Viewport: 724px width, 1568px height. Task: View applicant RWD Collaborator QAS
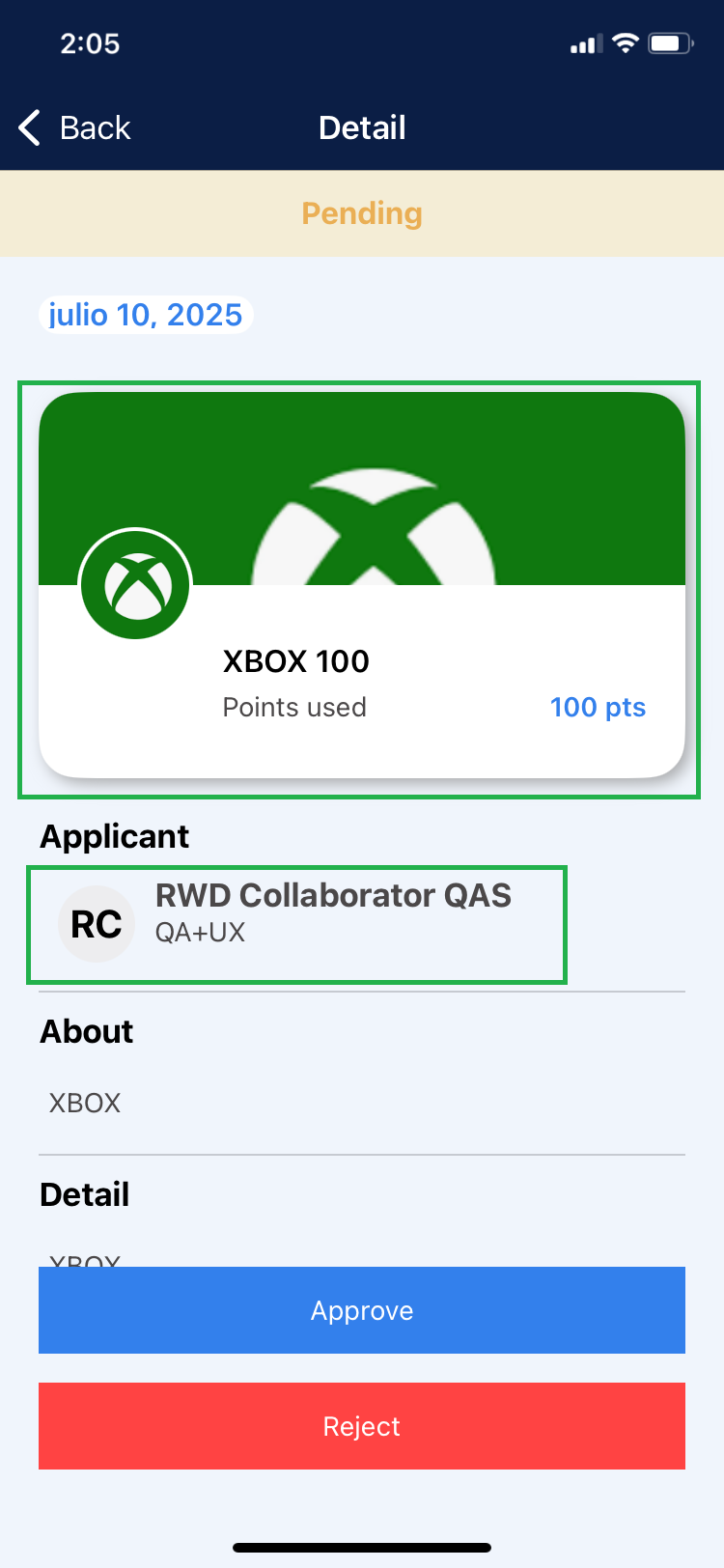[297, 924]
